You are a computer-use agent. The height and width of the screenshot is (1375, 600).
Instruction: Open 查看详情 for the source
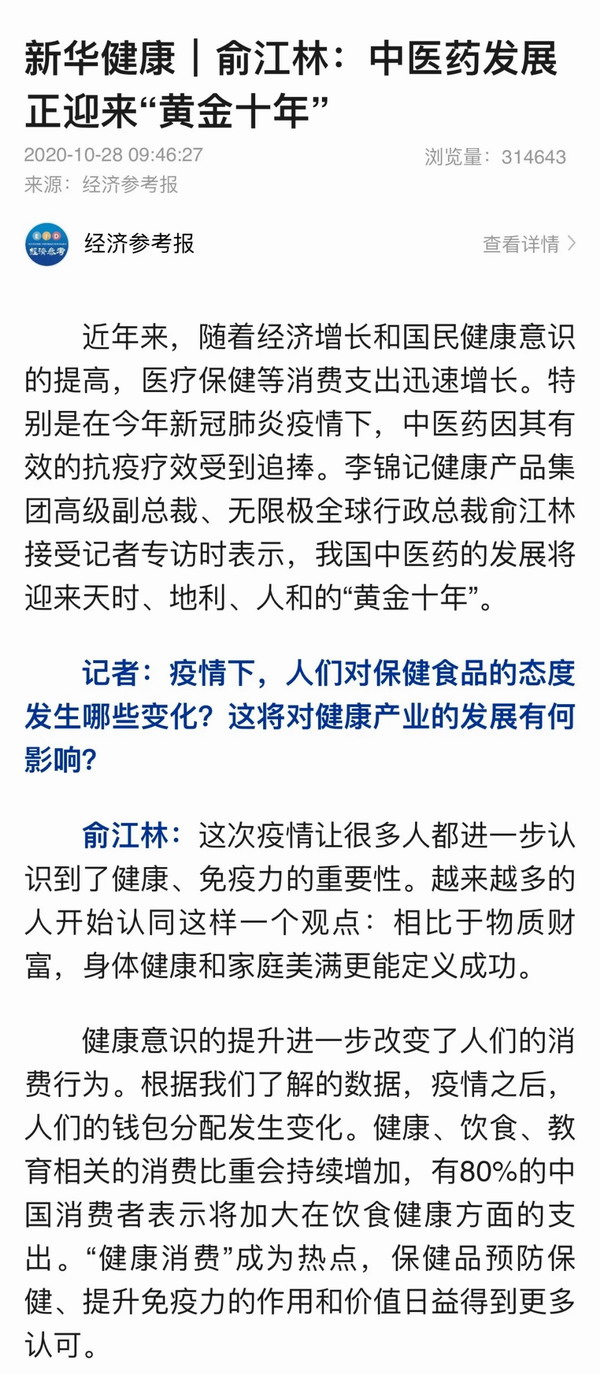click(528, 243)
